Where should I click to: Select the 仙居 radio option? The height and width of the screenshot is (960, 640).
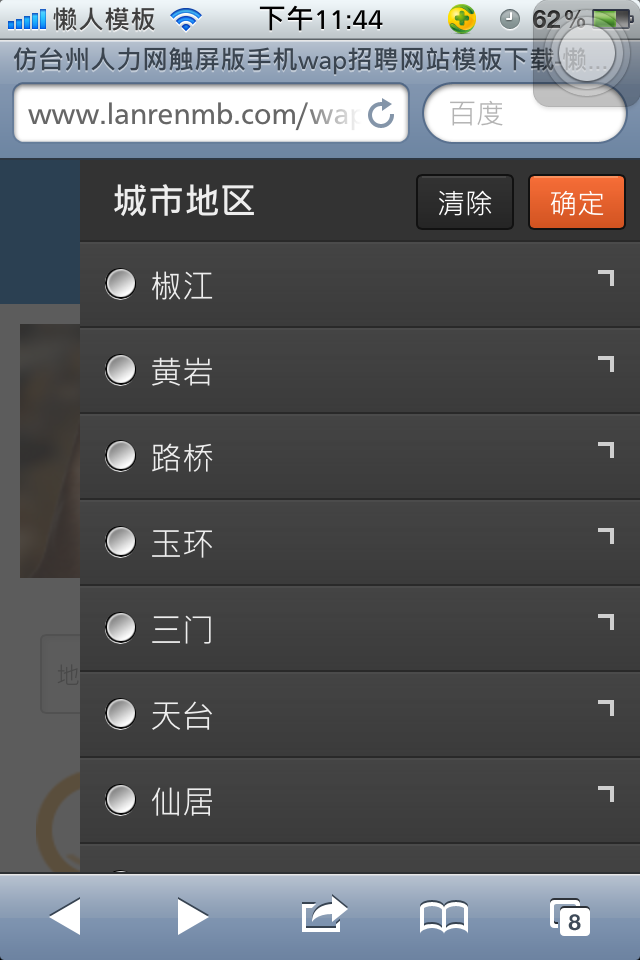click(121, 801)
